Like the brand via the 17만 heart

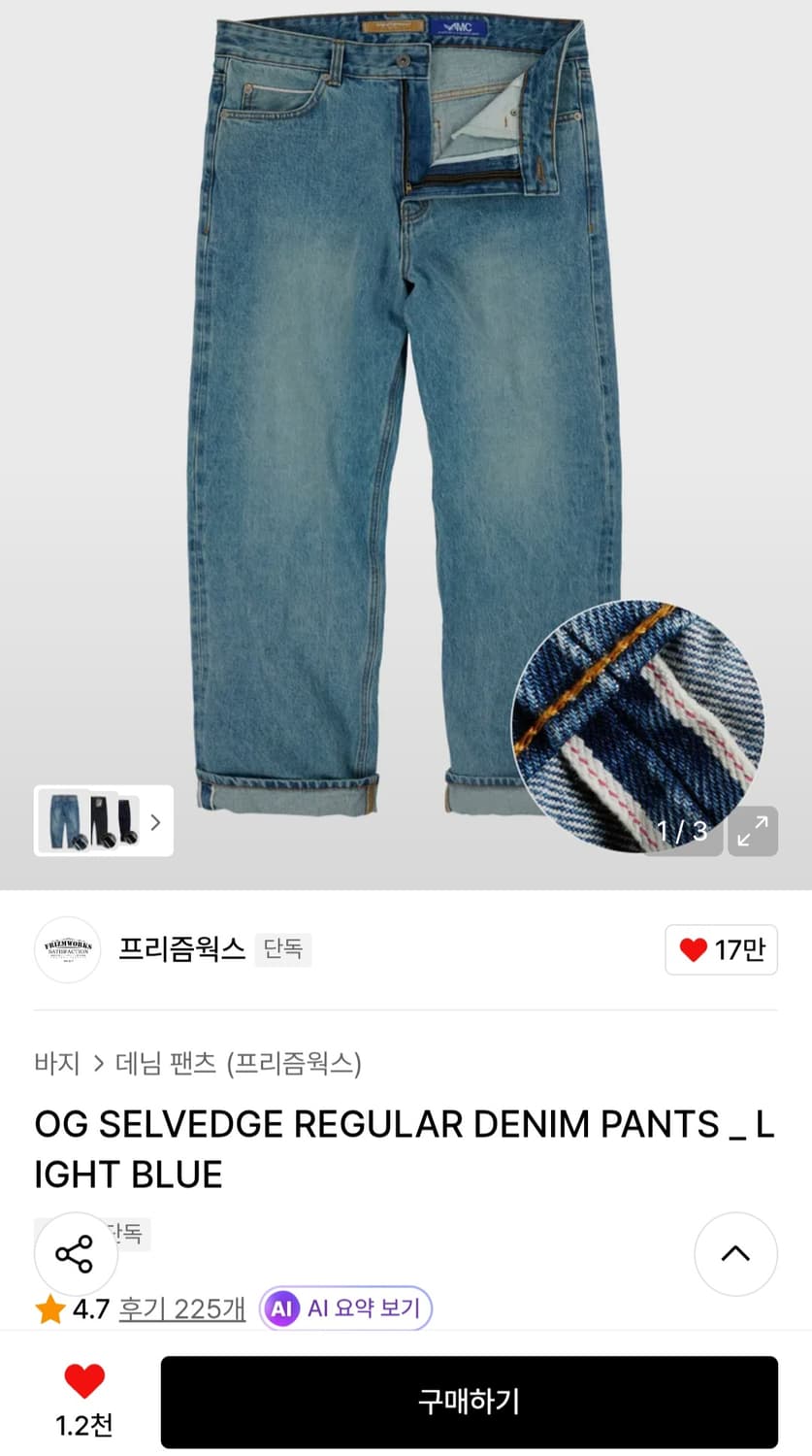click(721, 949)
